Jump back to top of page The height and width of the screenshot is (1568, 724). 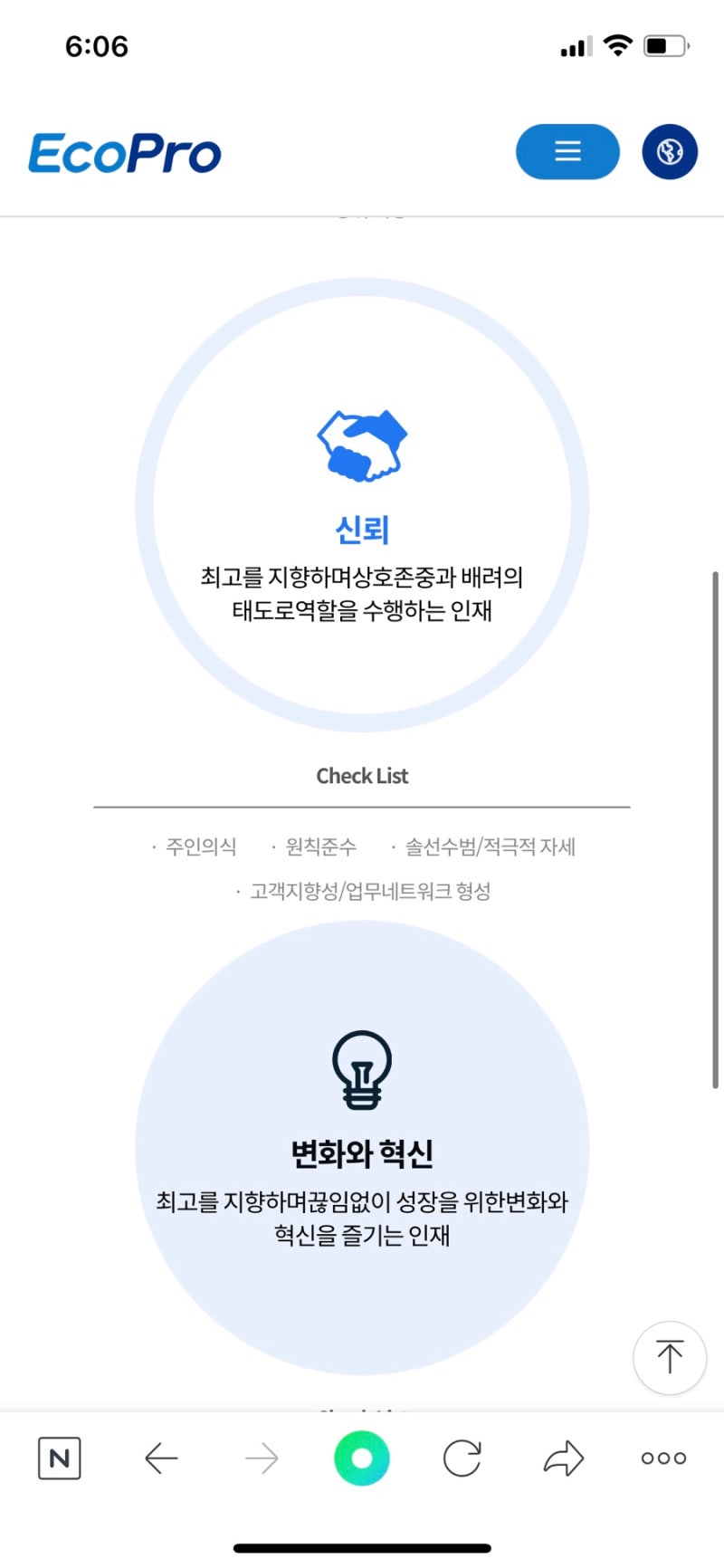[669, 1356]
